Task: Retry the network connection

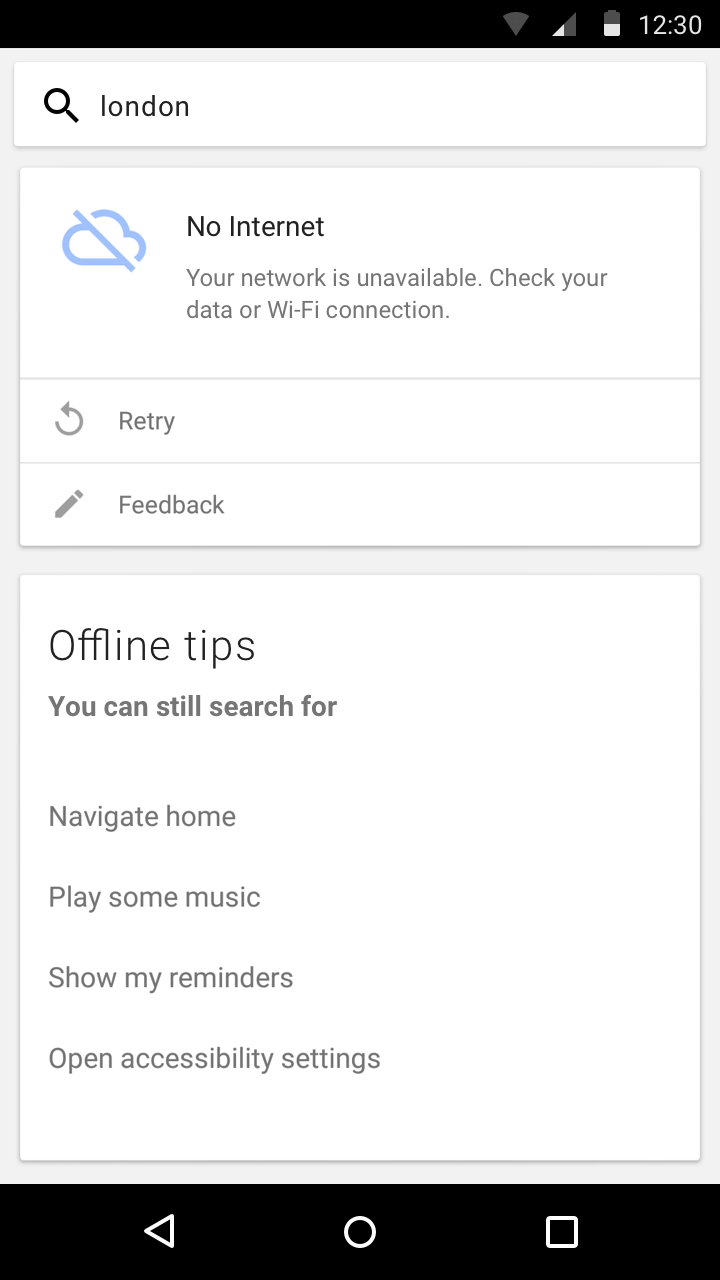Action: [x=146, y=421]
